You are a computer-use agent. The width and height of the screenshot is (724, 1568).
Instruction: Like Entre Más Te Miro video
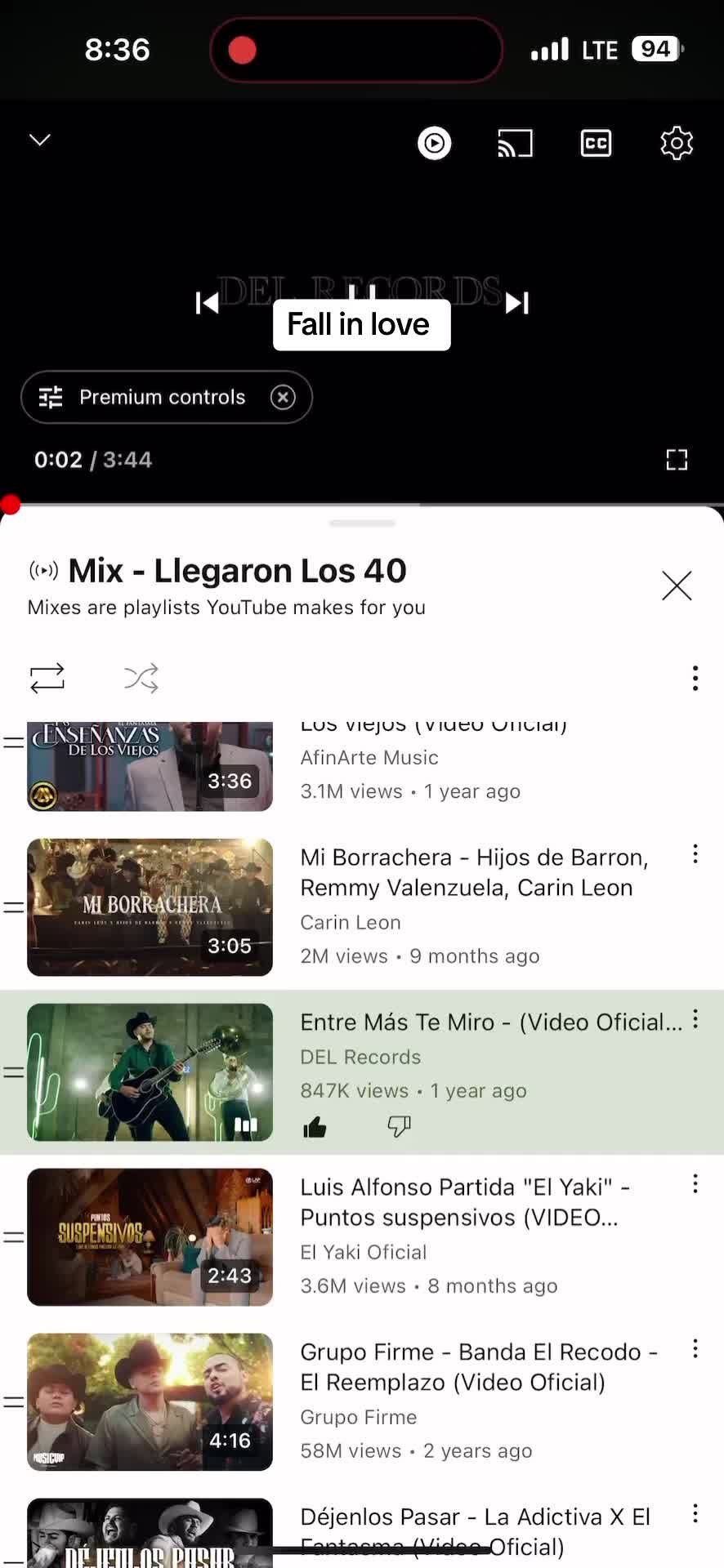click(315, 1128)
